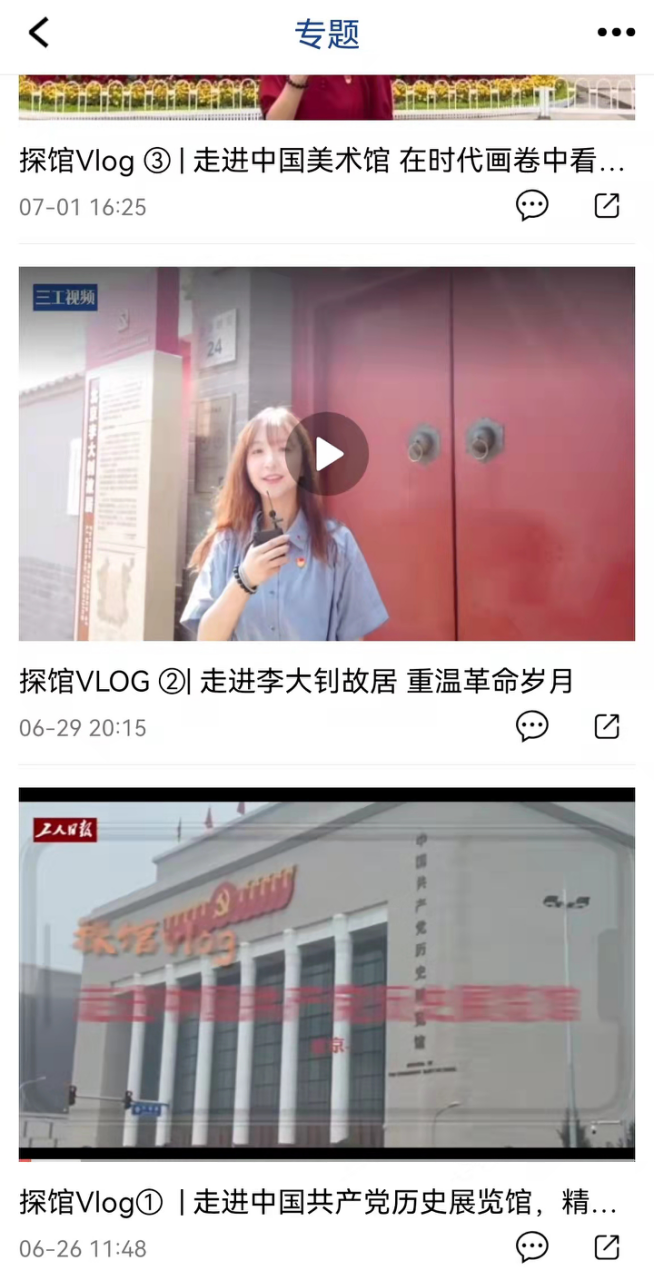Open the 探馆Vlog ③ 走进中国美术馆 headline
This screenshot has width=654, height=1280.
tap(322, 161)
